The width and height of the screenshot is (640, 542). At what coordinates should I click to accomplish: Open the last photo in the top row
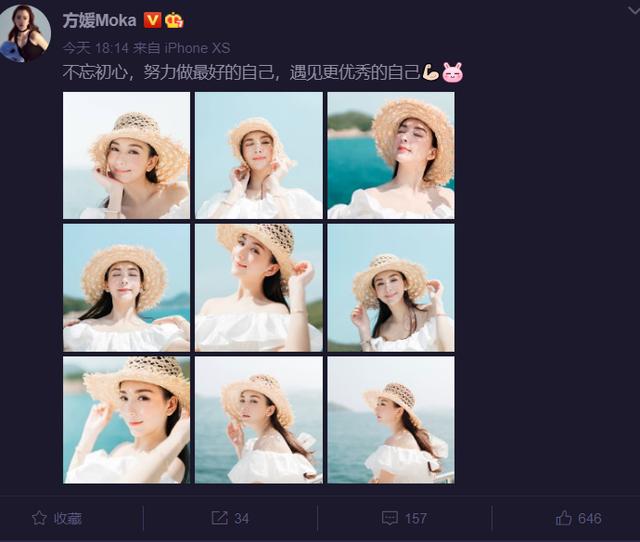(x=391, y=155)
